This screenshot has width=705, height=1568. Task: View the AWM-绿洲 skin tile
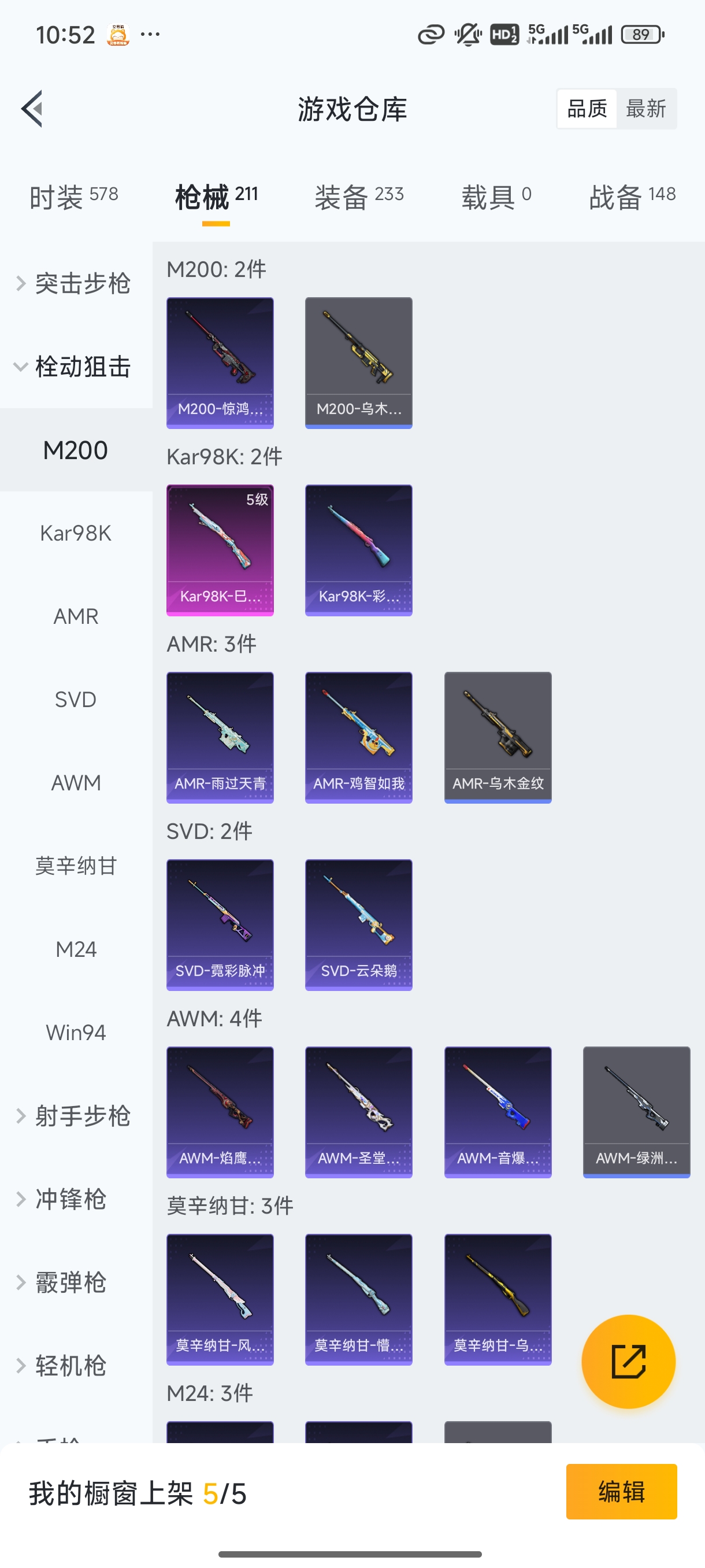pyautogui.click(x=636, y=1112)
